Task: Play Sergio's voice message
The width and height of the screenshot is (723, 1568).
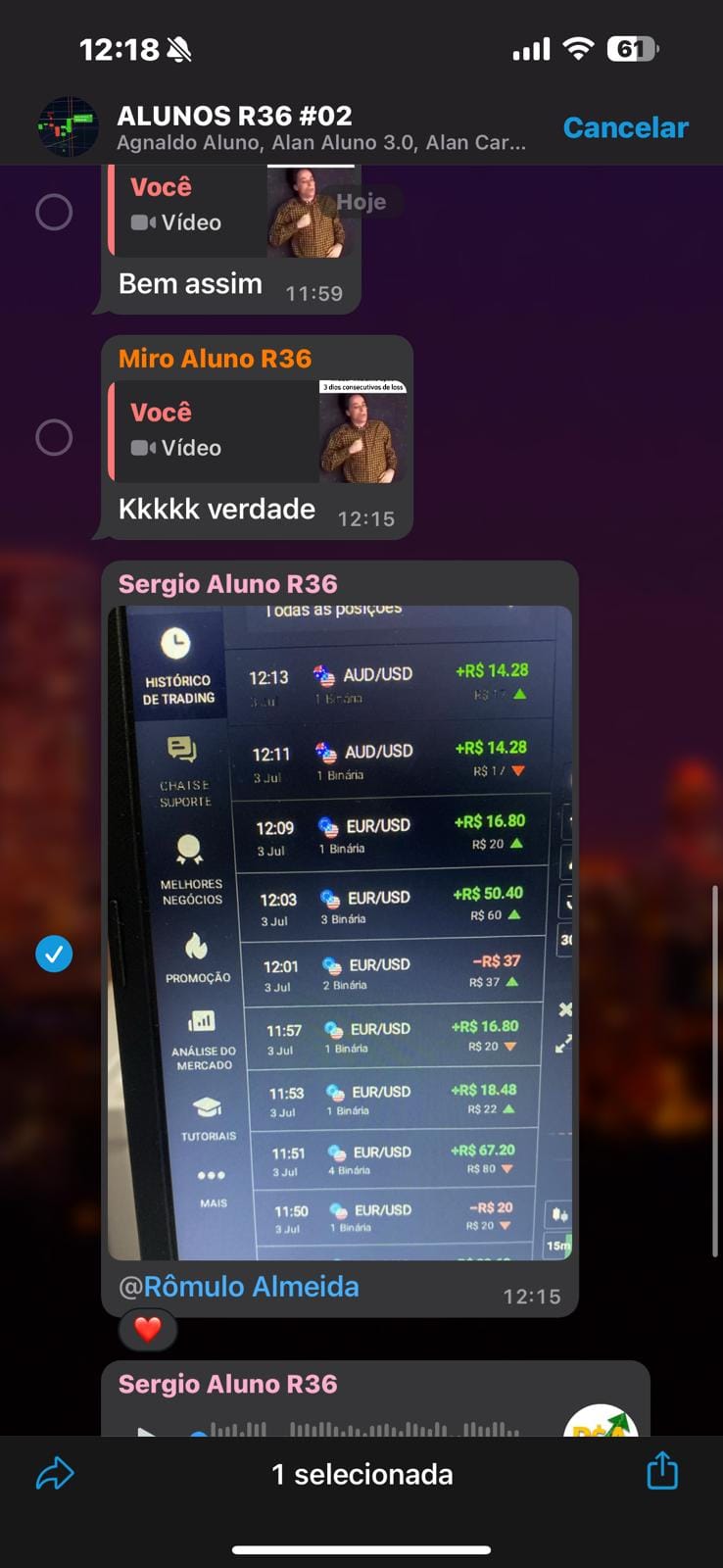Action: coord(147,1429)
